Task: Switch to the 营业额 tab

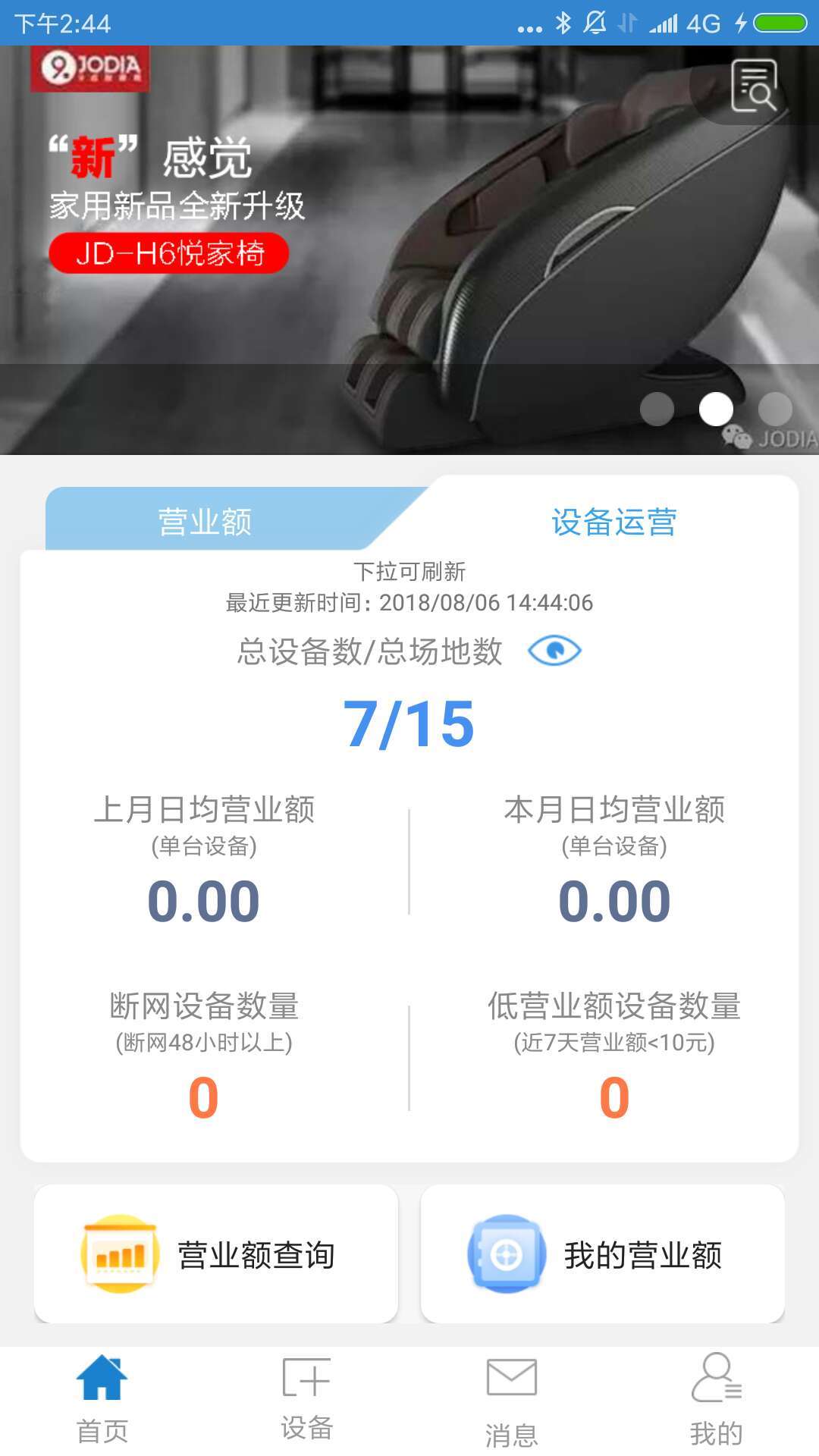Action: click(205, 522)
